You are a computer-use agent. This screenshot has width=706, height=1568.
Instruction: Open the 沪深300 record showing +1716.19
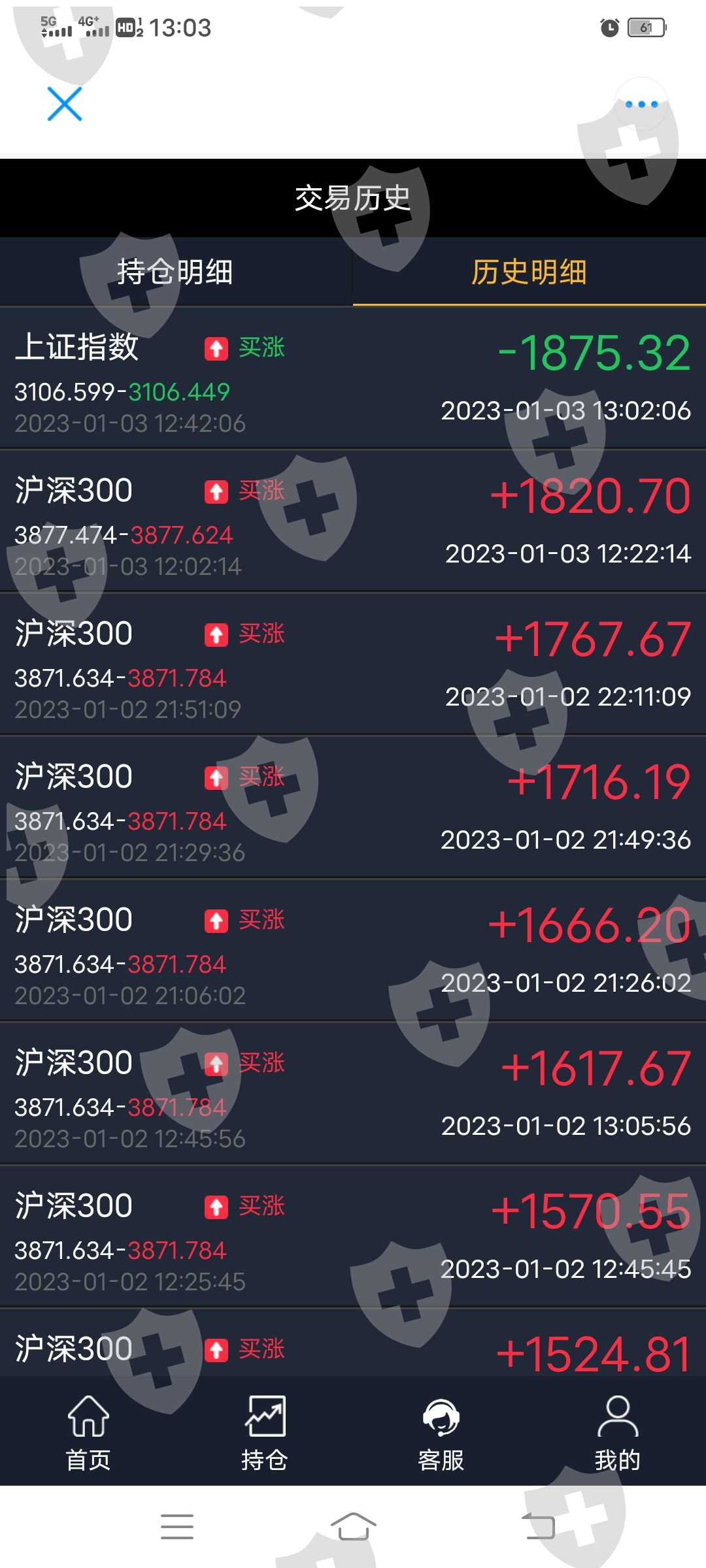click(353, 808)
